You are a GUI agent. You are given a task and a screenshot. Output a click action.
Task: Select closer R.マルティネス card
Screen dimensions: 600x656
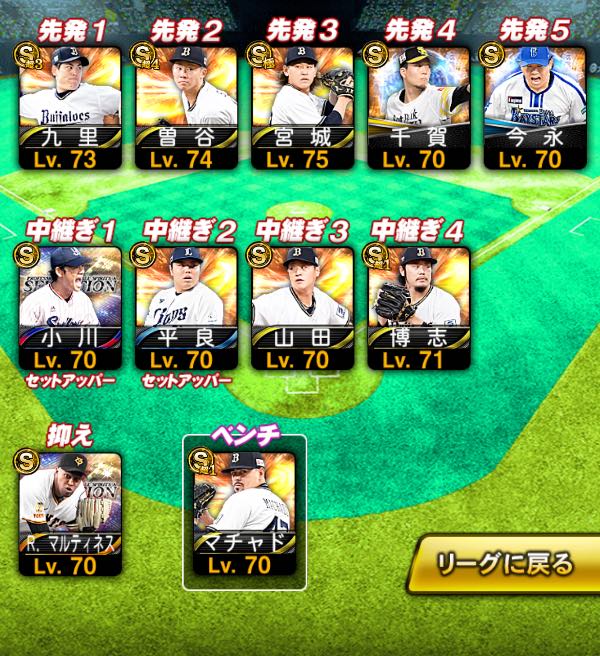coord(70,510)
